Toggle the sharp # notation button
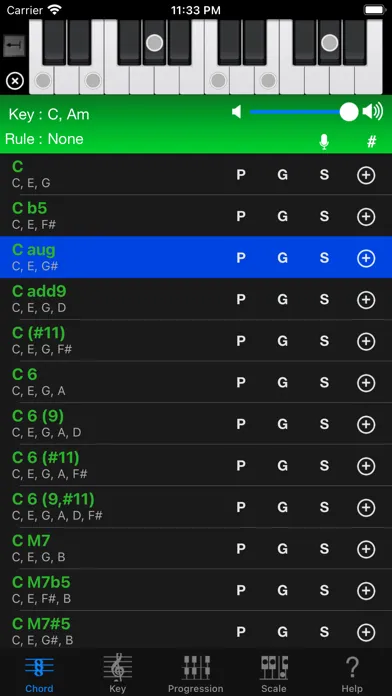Viewport: 392px width, 696px height. pos(372,142)
